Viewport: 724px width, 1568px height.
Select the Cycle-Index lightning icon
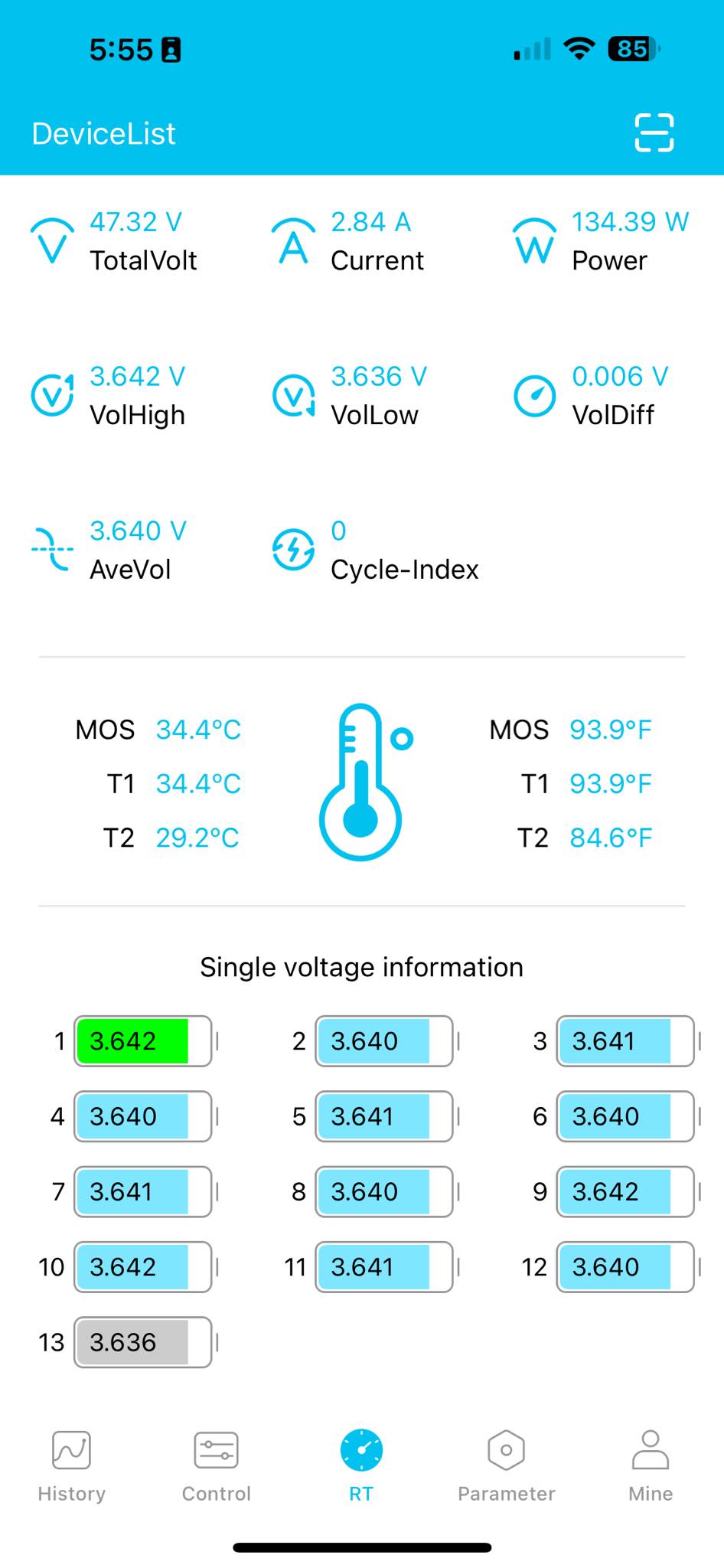pyautogui.click(x=292, y=549)
